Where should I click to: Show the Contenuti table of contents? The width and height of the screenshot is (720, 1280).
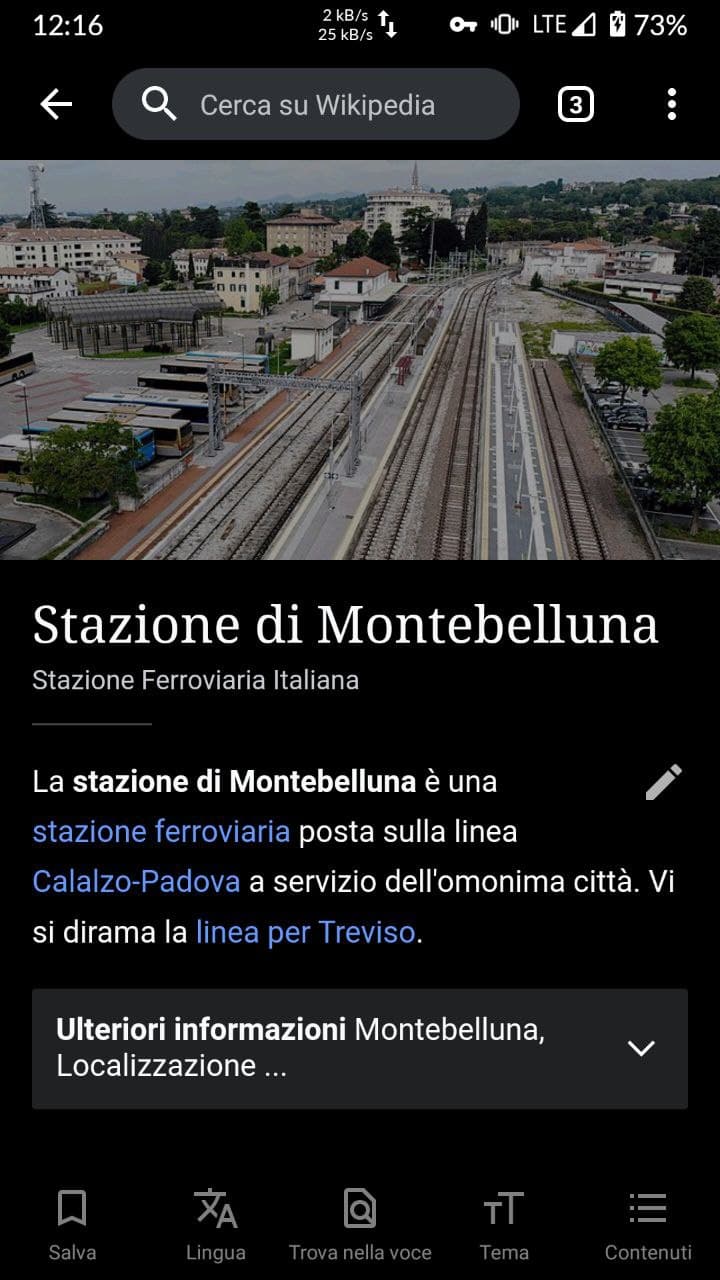(648, 1224)
